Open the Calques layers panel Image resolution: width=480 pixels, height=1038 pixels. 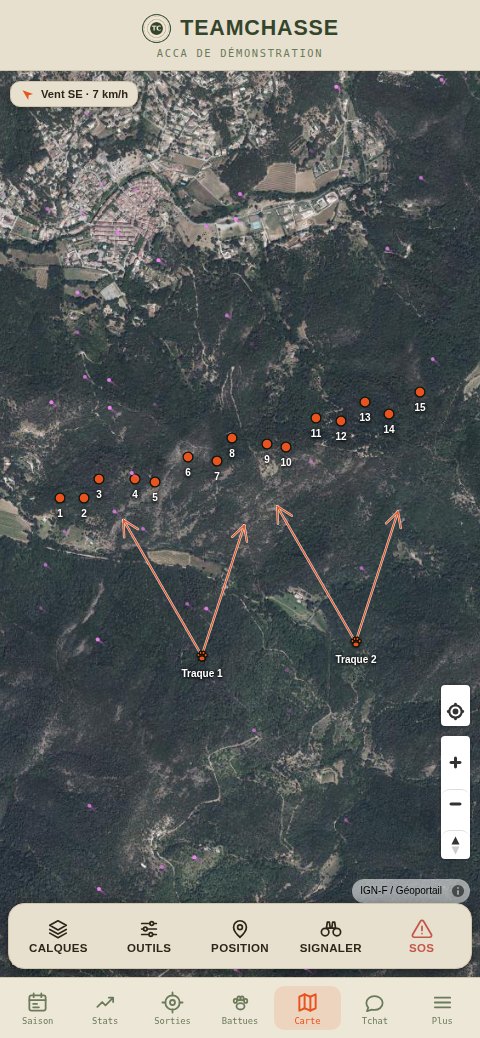tap(58, 937)
